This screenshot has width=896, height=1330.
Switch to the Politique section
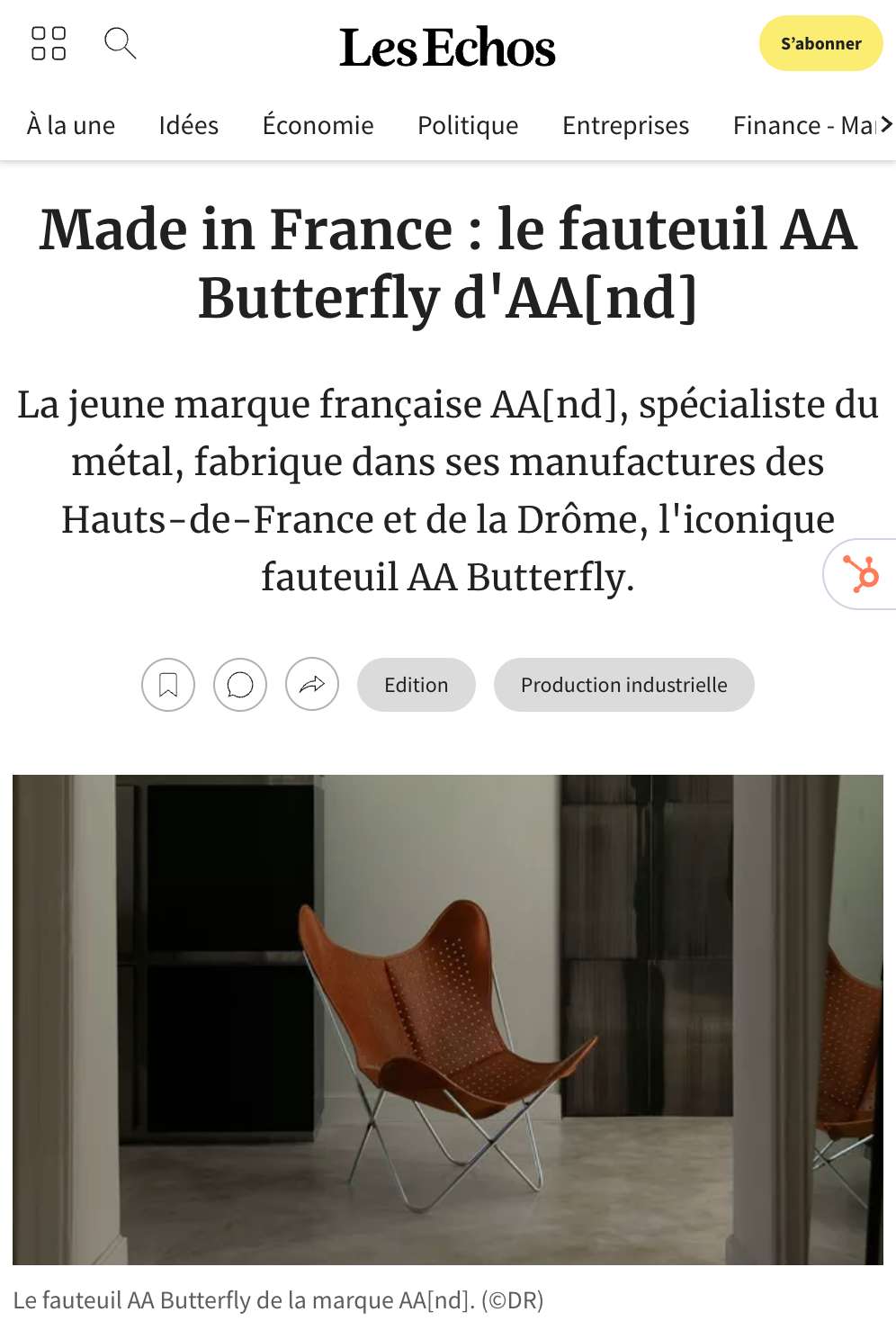(468, 125)
